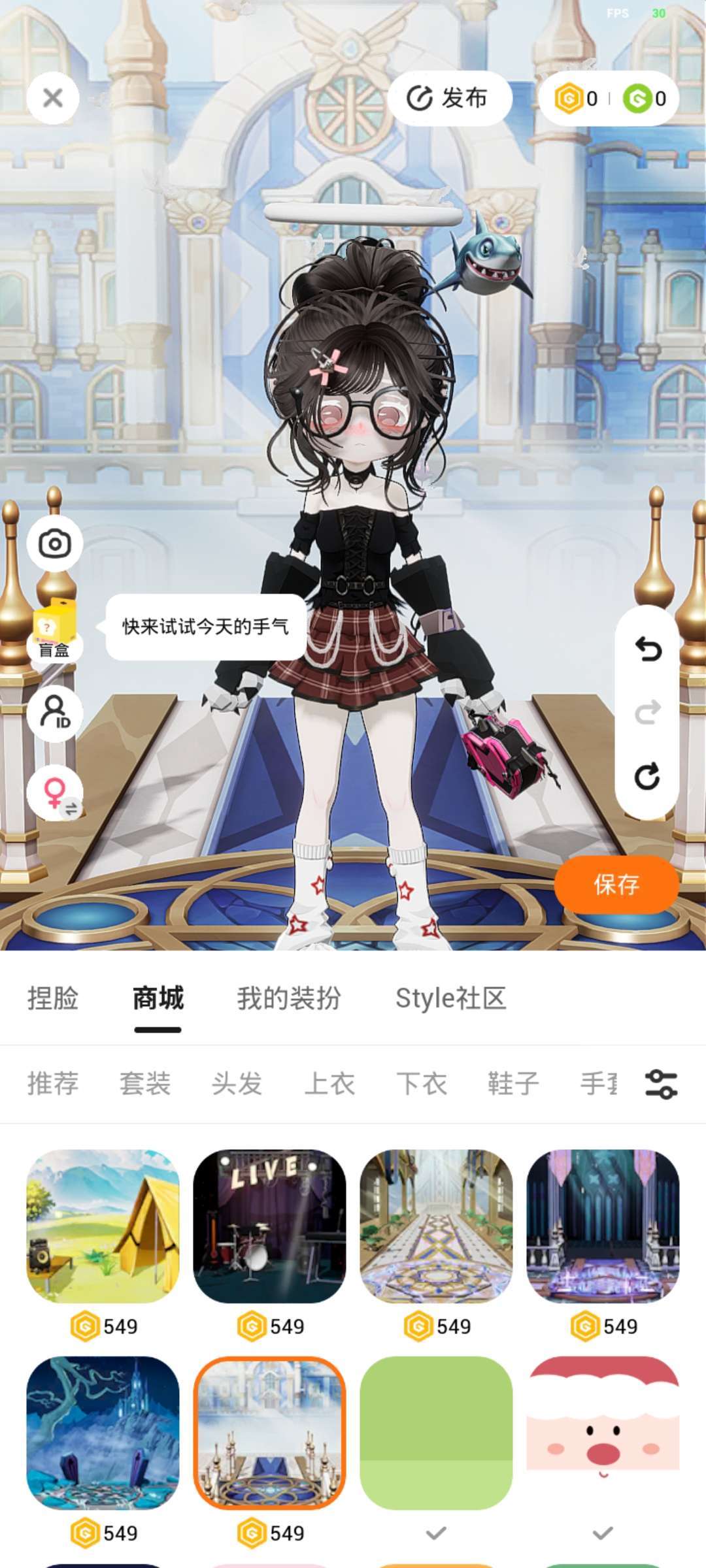Switch to the 捏脸 tab

point(53,998)
